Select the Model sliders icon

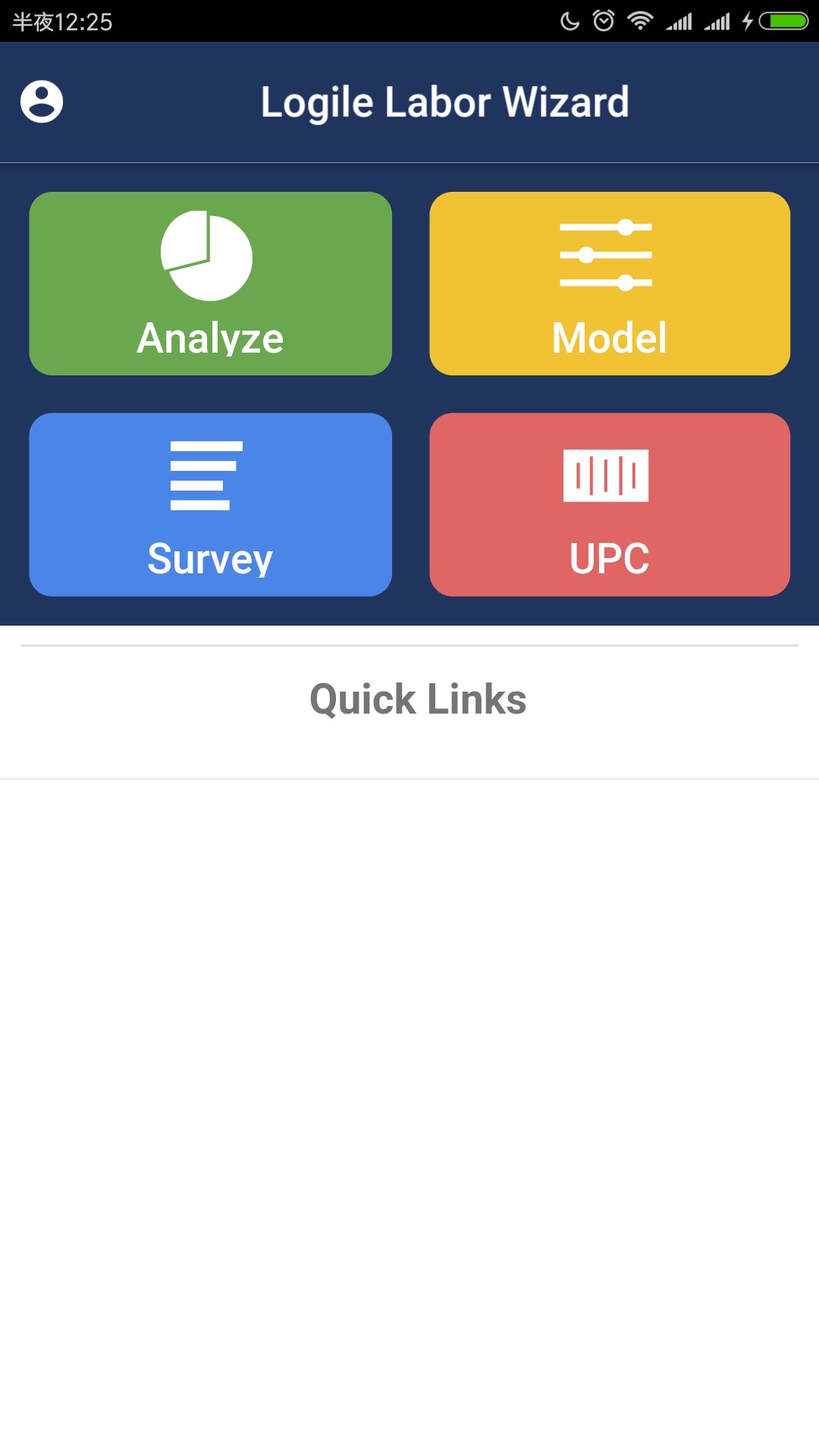[604, 256]
